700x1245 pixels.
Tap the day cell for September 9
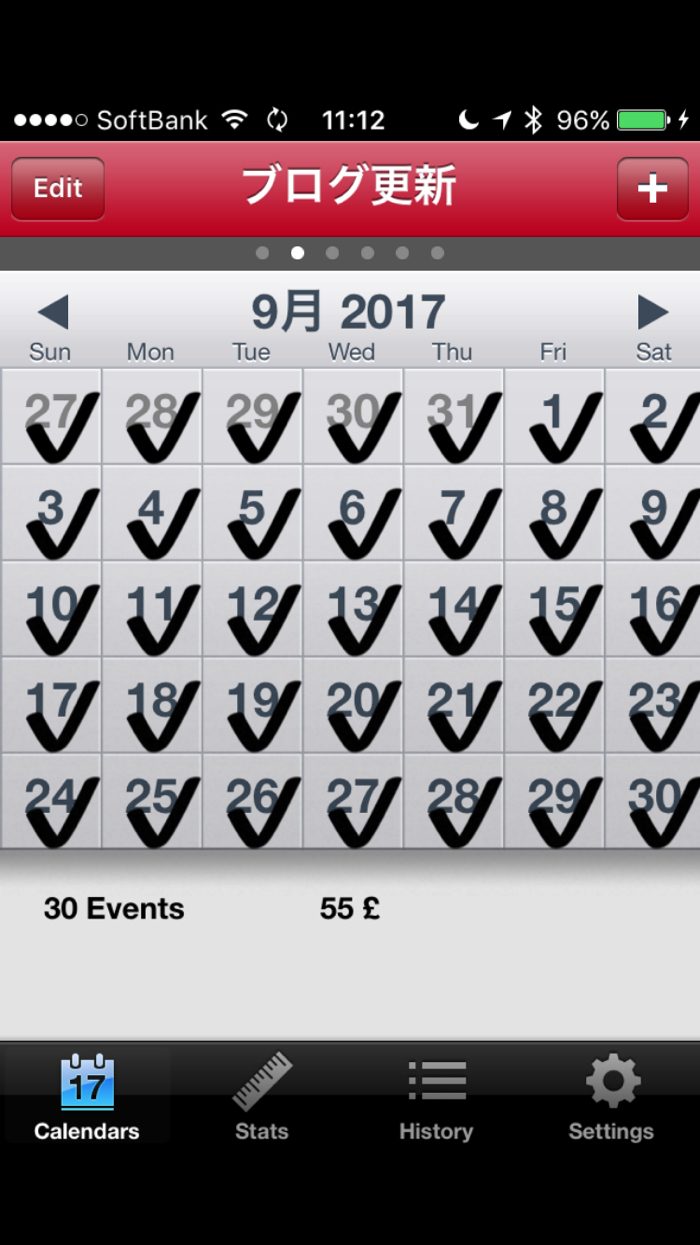point(653,513)
